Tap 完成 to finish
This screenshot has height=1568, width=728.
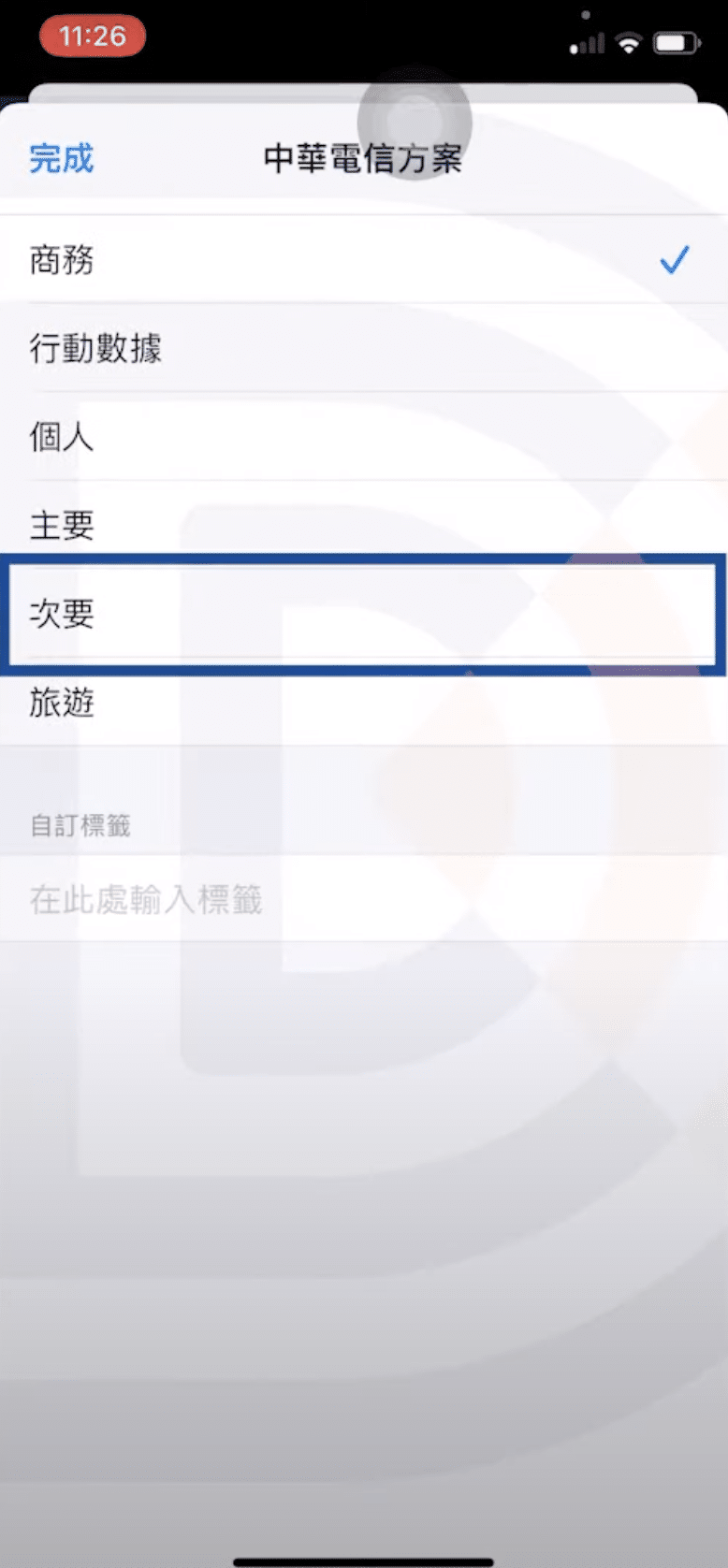[62, 158]
